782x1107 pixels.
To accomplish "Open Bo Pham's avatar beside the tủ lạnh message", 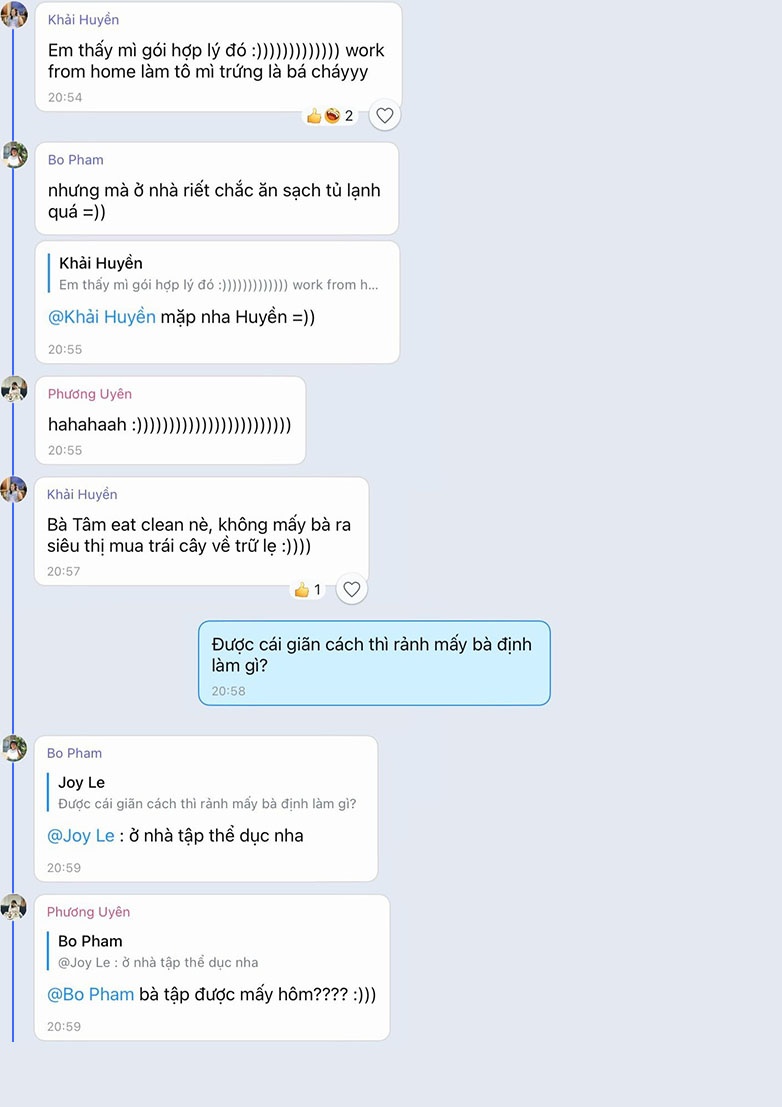I will [14, 155].
